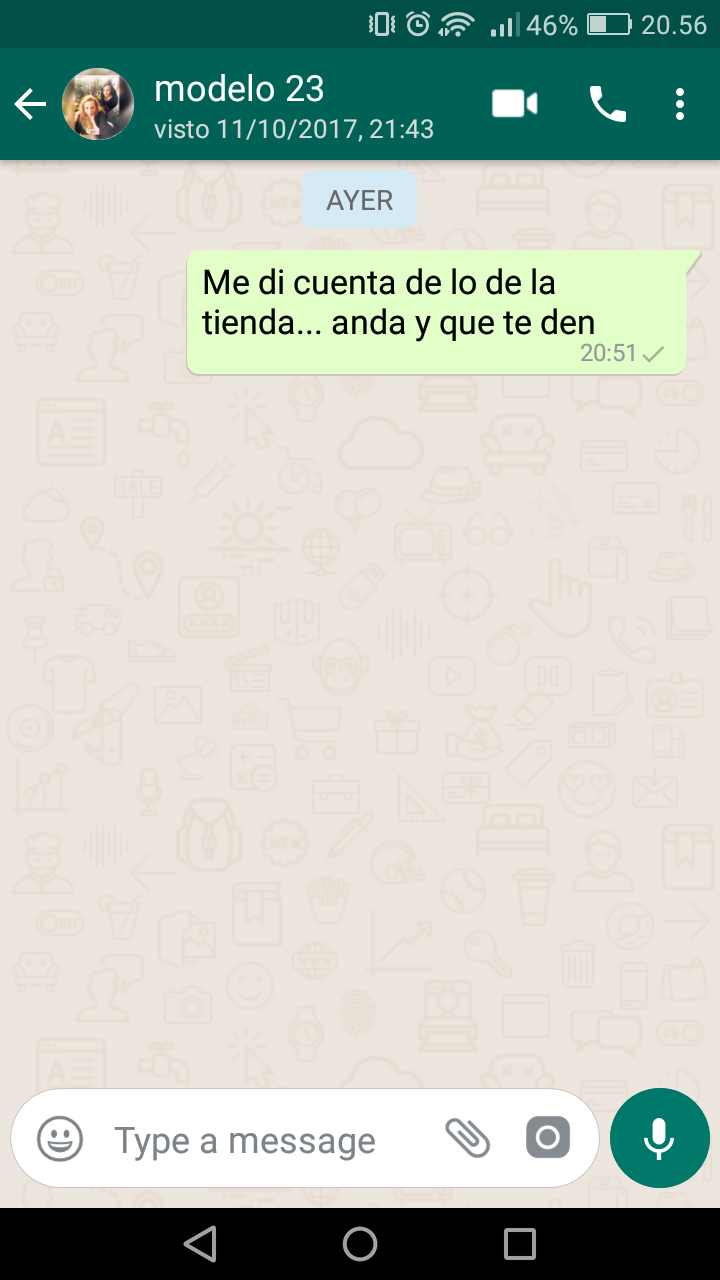Open modelo 23's profile photo
Viewport: 720px width, 1280px height.
tap(98, 104)
